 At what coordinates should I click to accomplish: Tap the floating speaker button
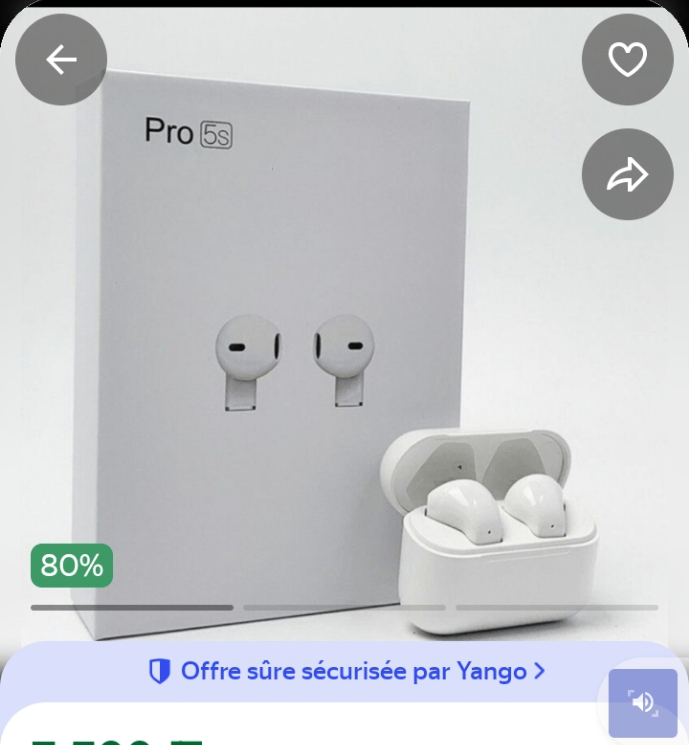tap(643, 702)
